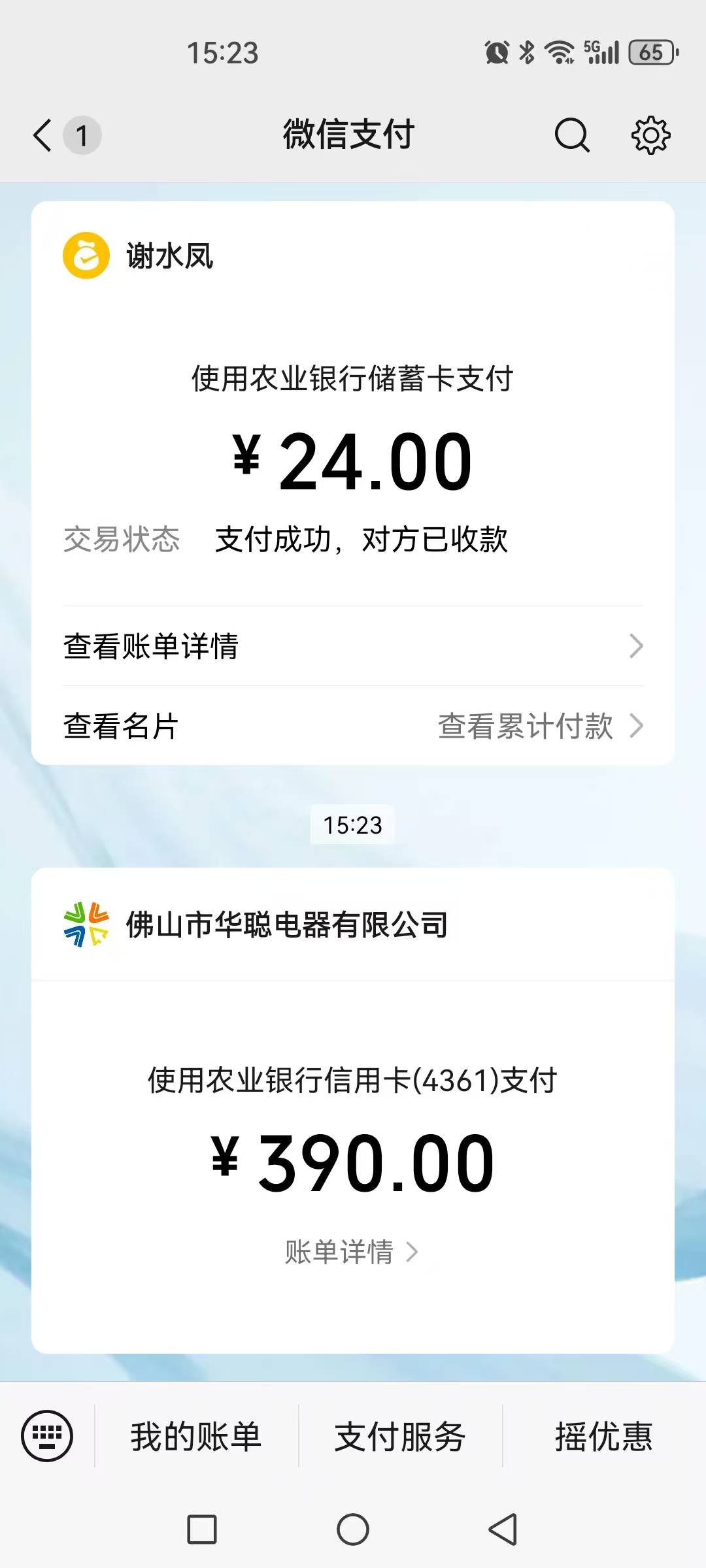Open the settings gear
The image size is (706, 1568).
tap(650, 135)
